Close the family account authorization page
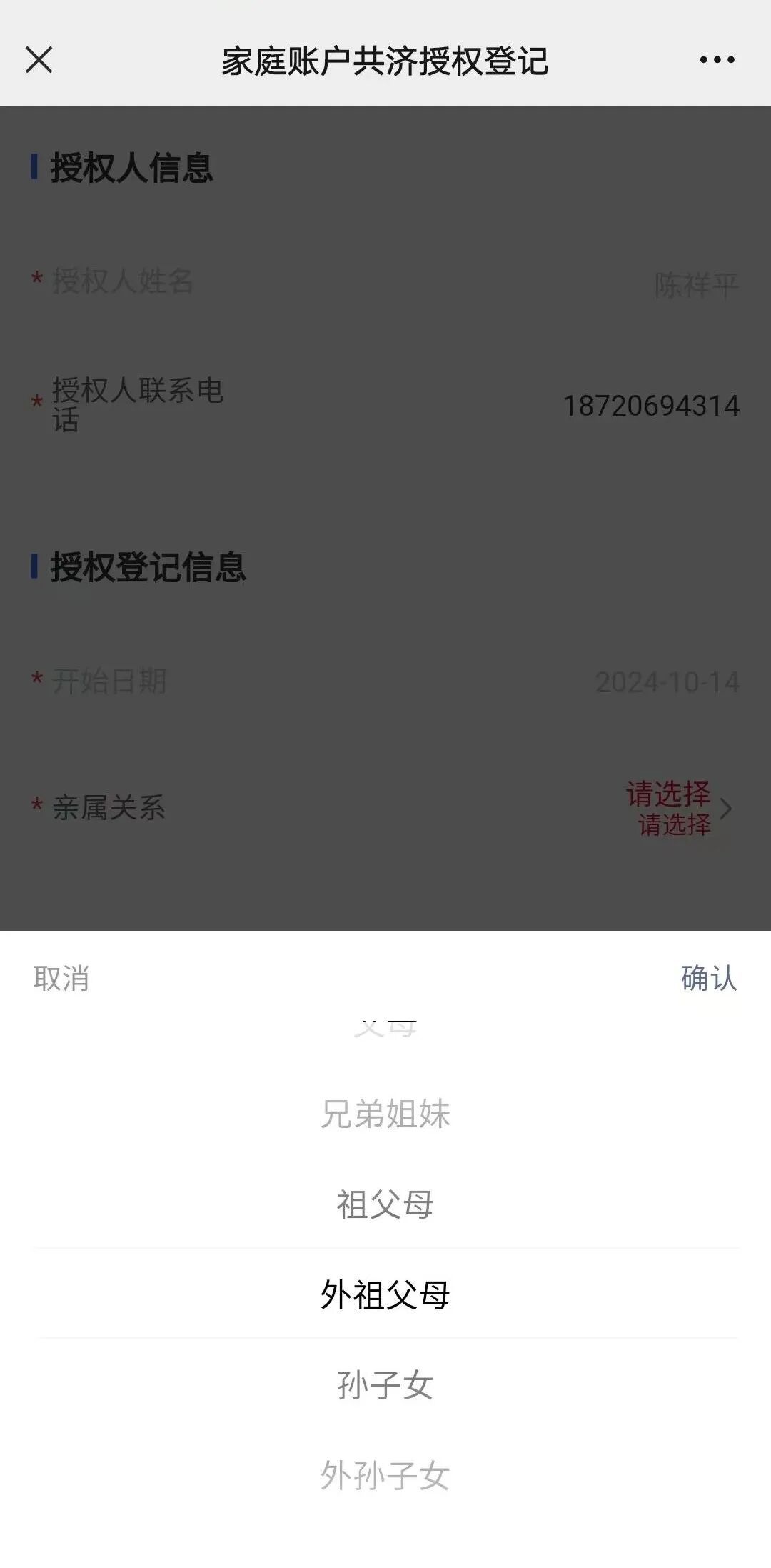Image resolution: width=771 pixels, height=1568 pixels. click(39, 60)
